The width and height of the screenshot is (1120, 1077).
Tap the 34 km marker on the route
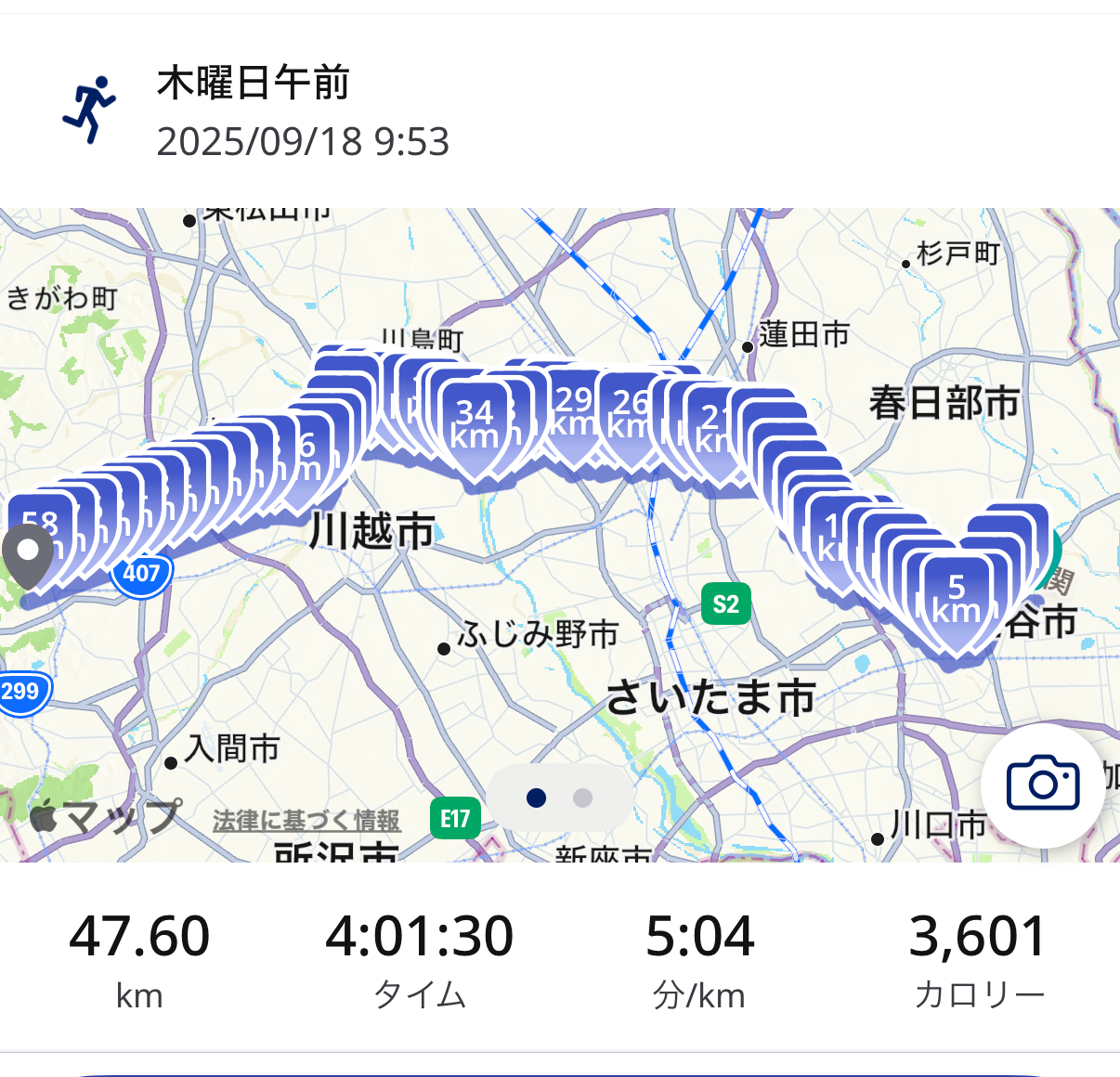pos(475,424)
